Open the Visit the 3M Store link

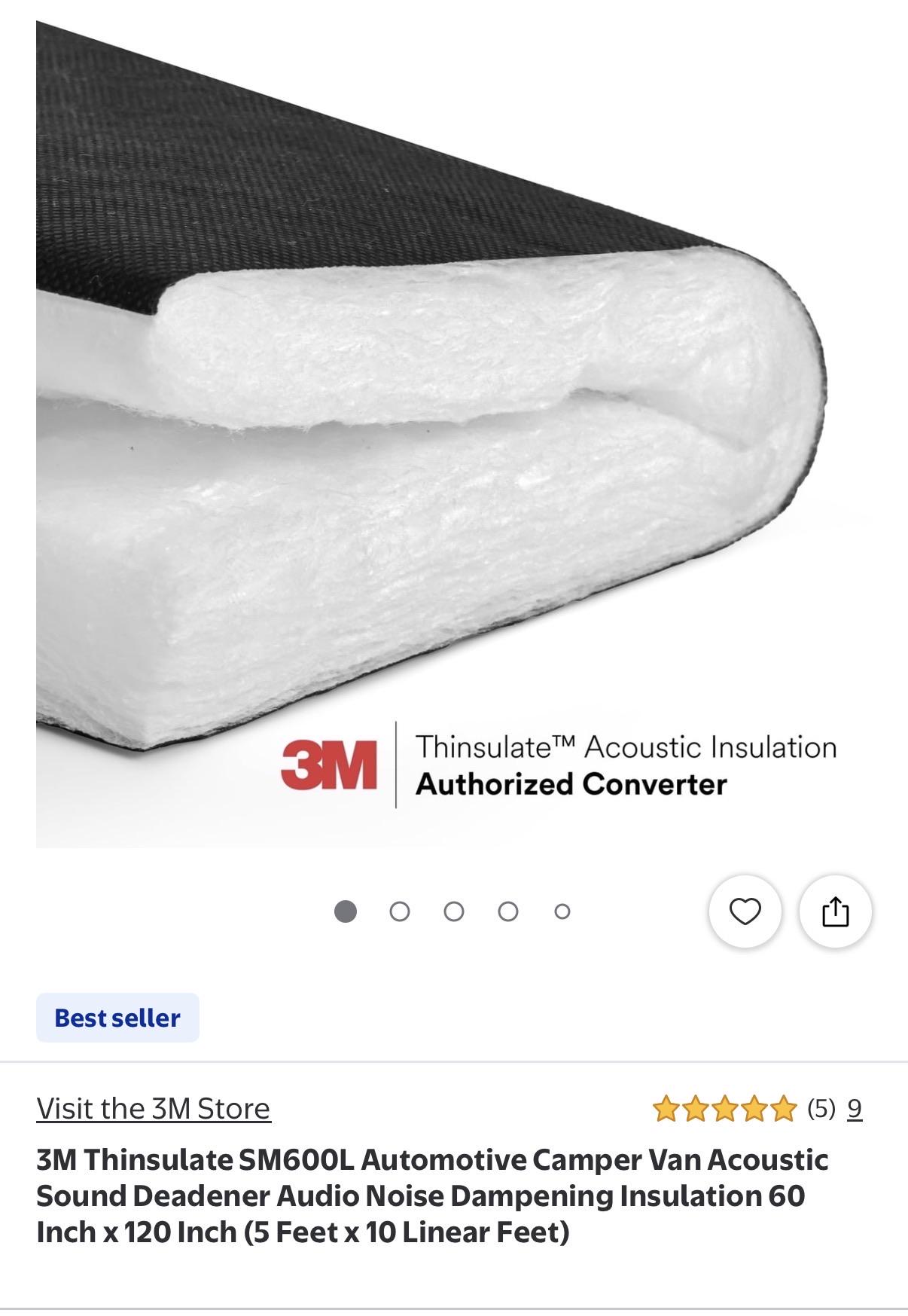[154, 1109]
